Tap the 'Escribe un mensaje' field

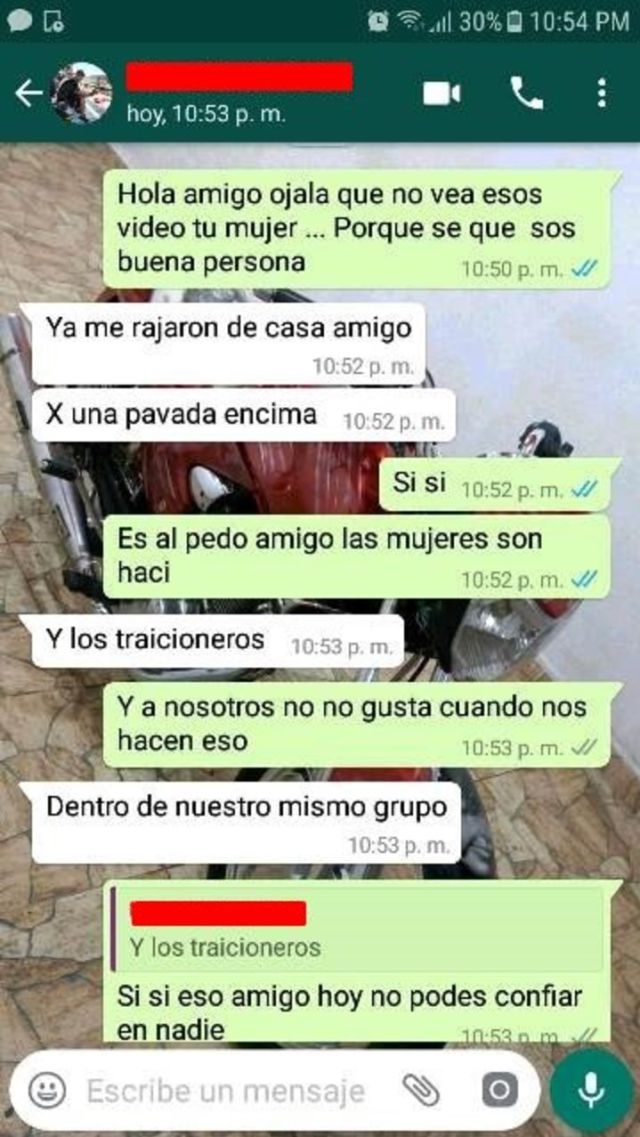coord(225,1091)
